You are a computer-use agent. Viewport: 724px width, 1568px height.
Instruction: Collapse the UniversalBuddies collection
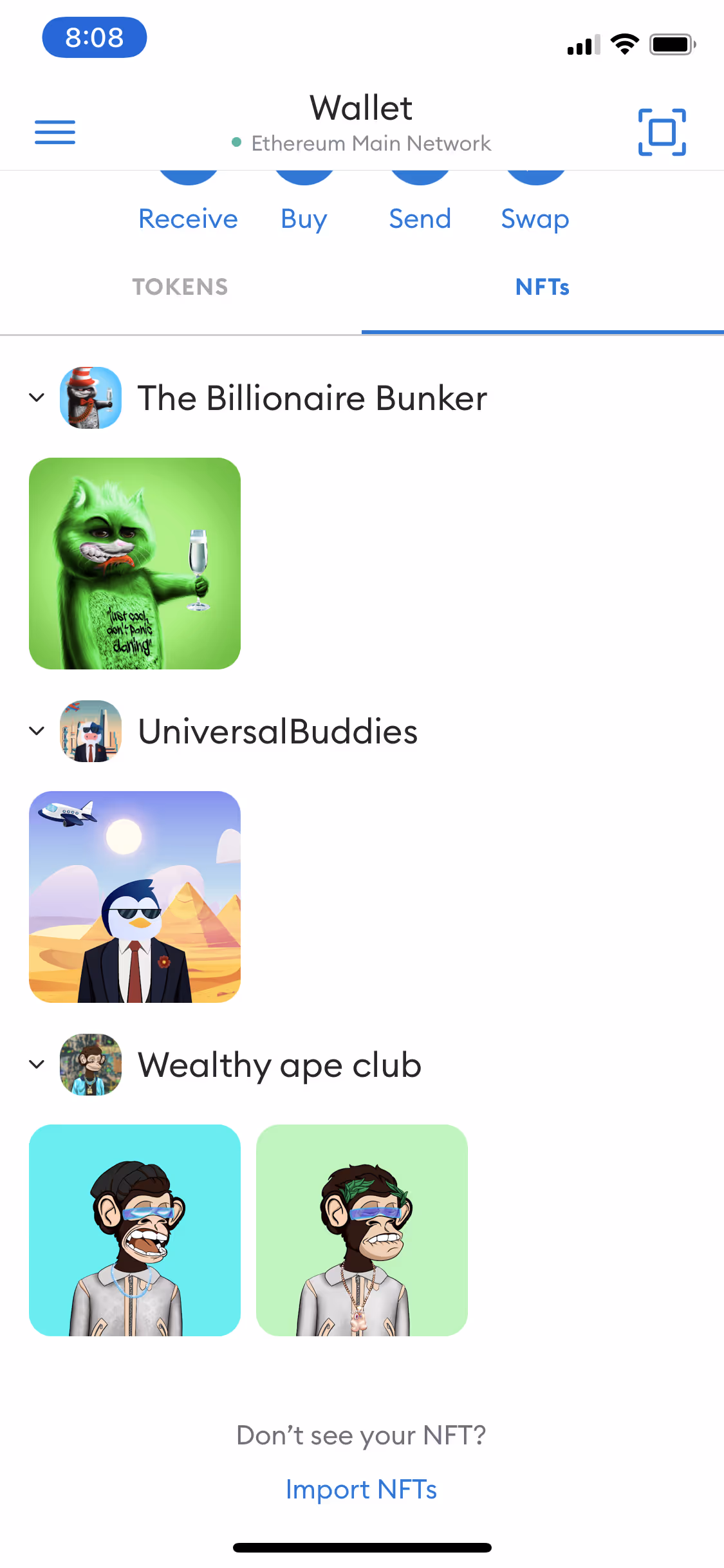click(x=37, y=731)
